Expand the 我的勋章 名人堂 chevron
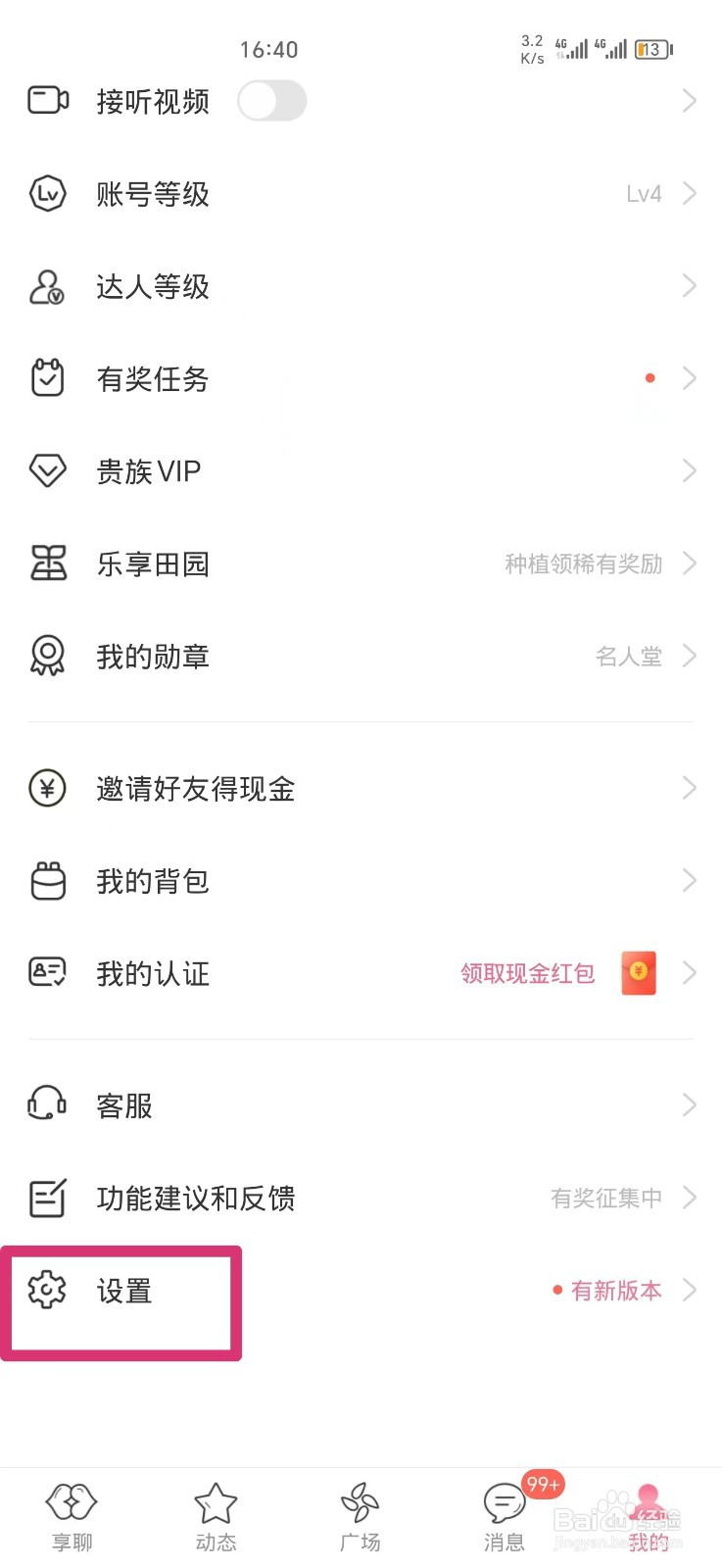Screen dimensions: 722x1568 click(x=690, y=656)
